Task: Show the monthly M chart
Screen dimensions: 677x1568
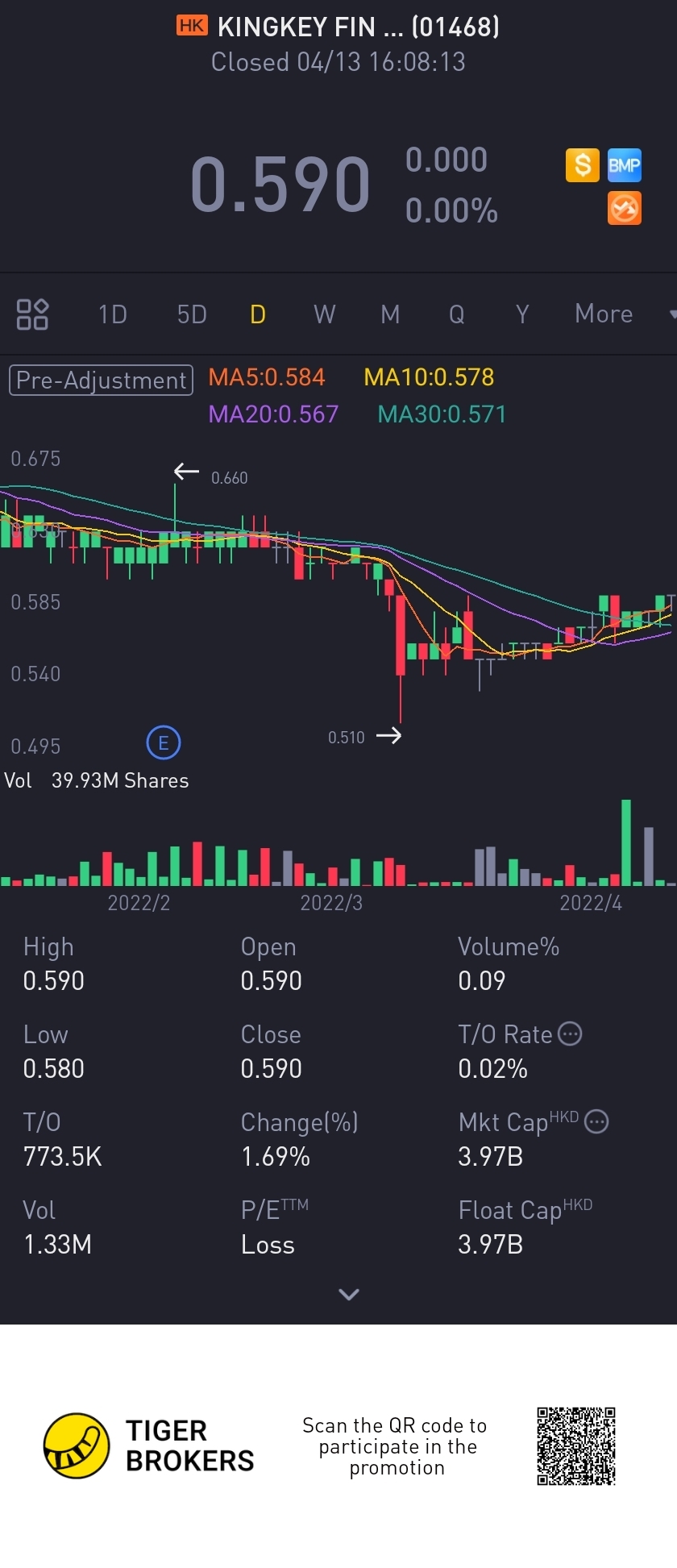Action: [390, 314]
